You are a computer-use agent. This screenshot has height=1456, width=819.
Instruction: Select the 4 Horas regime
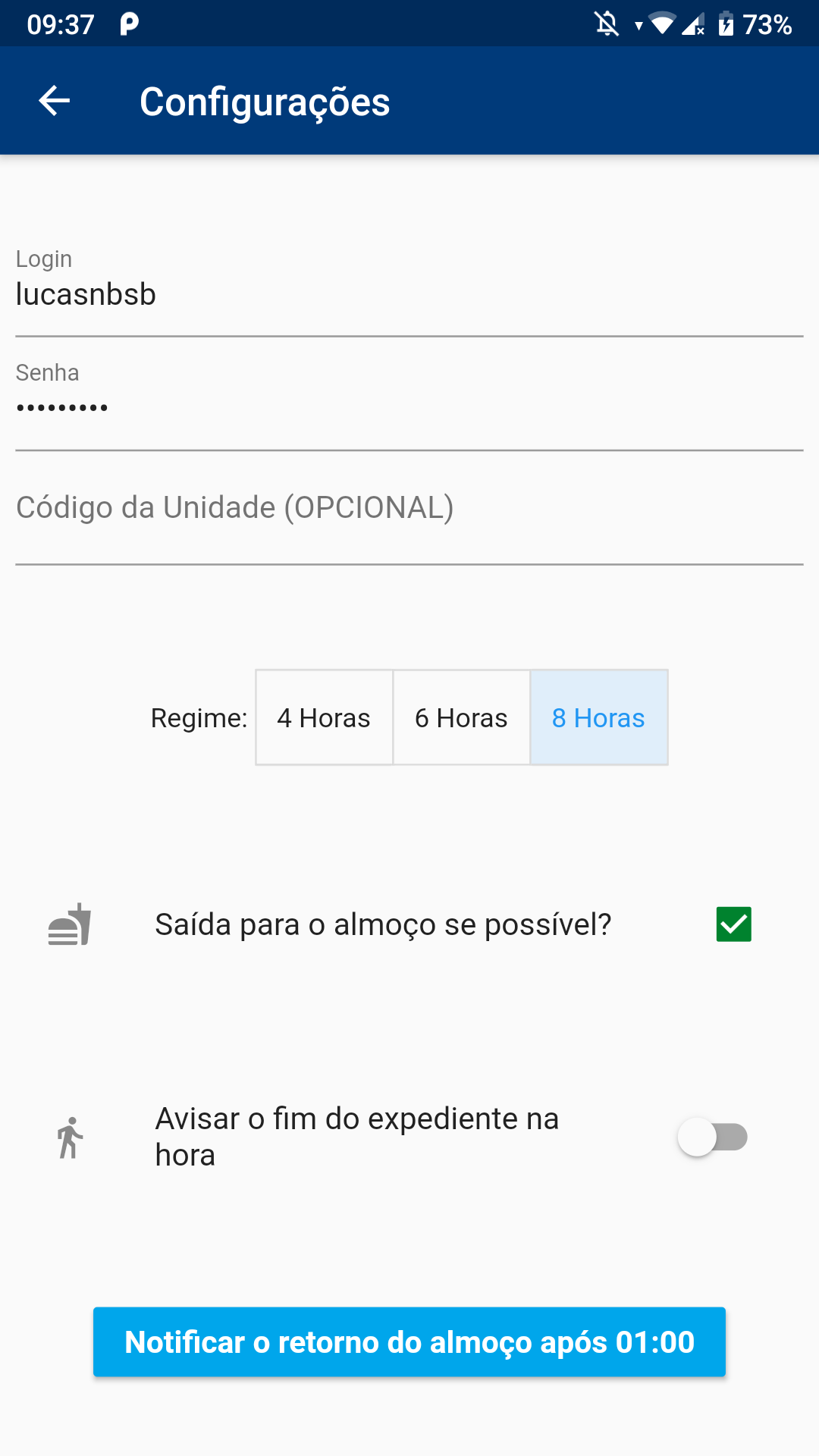tap(324, 717)
